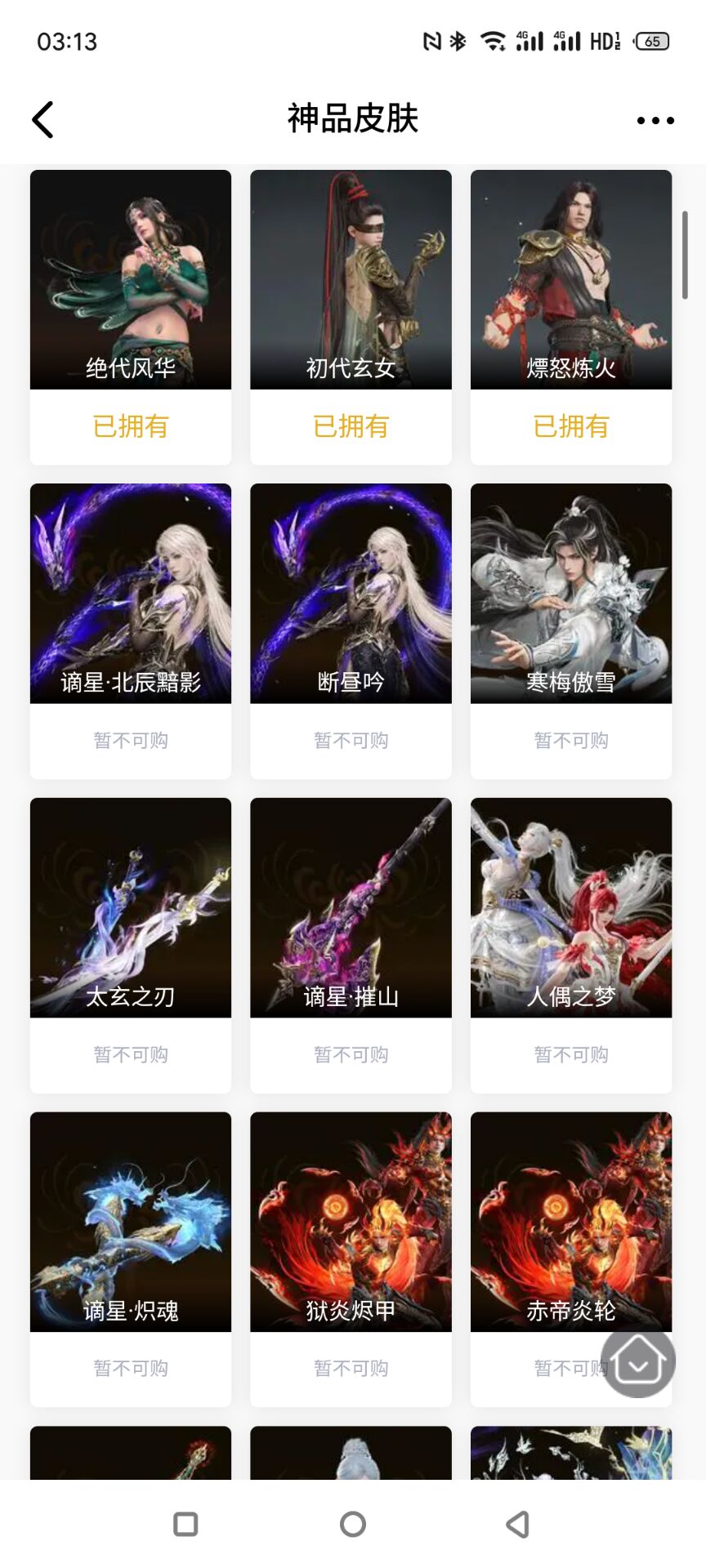Open the three-dot overflow menu
706x1568 pixels.
pos(655,120)
